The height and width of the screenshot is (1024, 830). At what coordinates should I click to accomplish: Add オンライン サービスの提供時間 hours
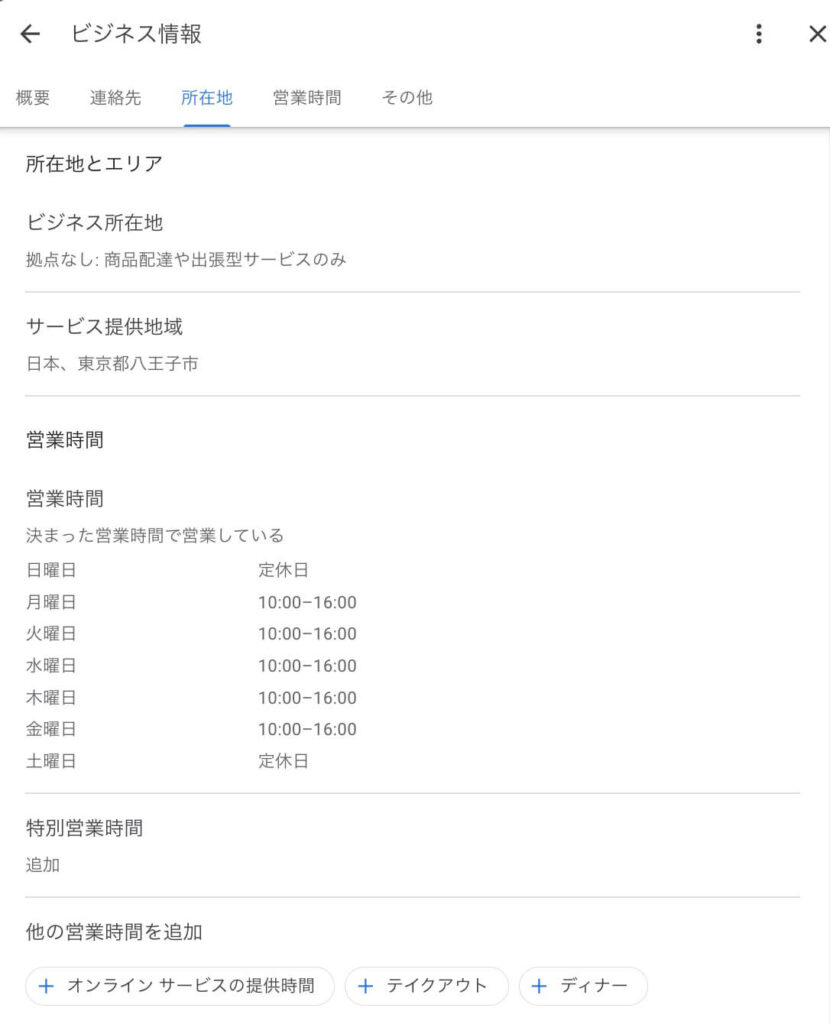pos(180,986)
